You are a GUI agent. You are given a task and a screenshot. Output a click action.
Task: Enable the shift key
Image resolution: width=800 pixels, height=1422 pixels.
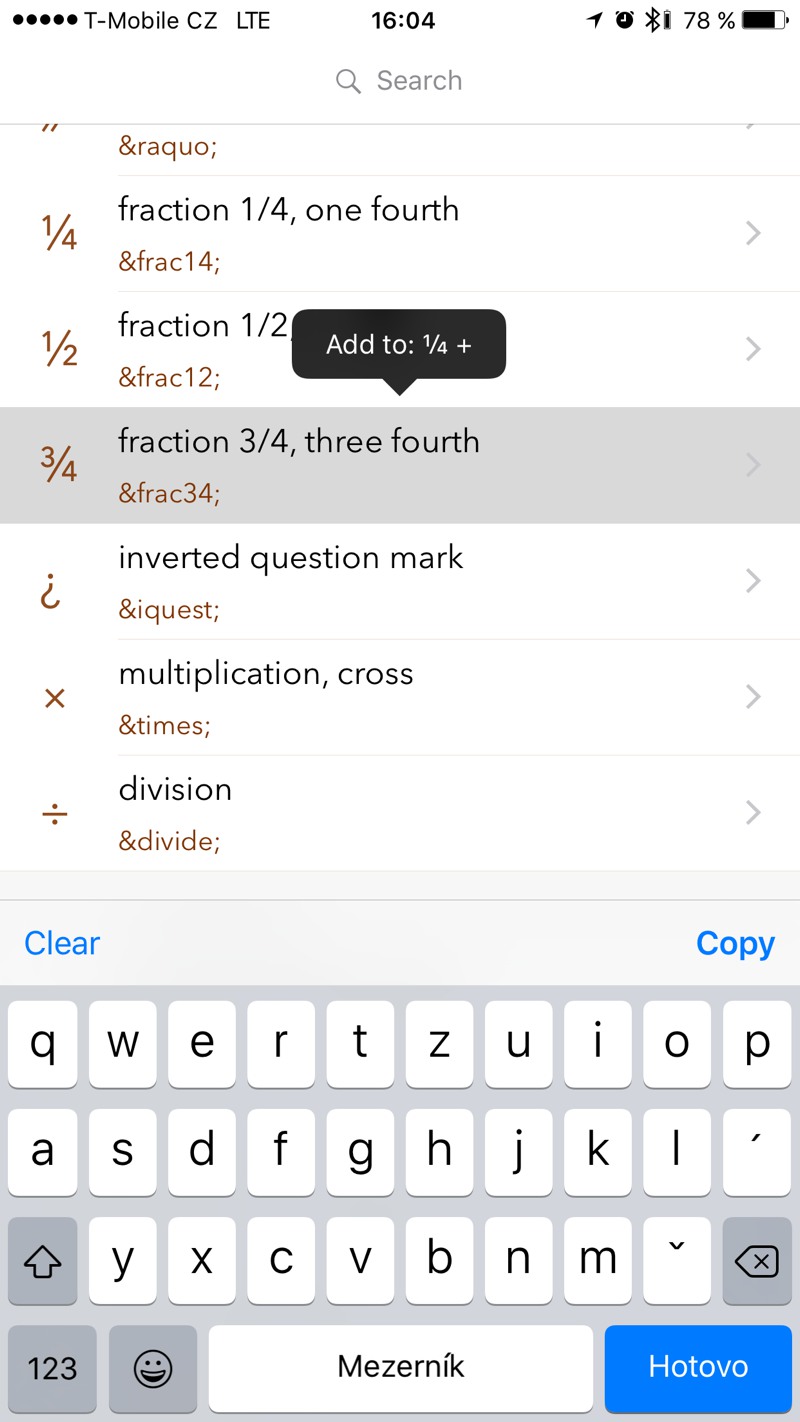pos(42,1262)
